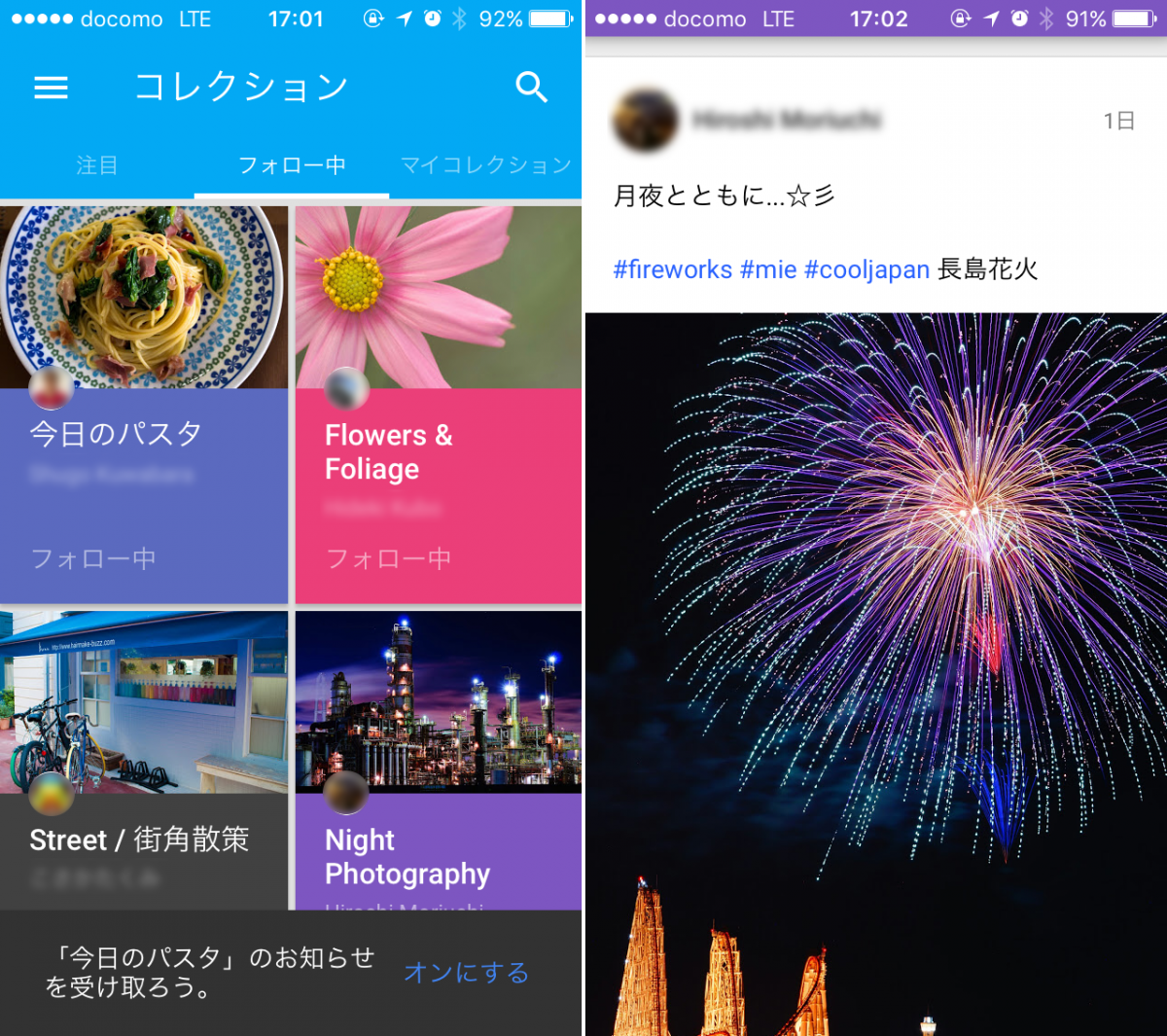This screenshot has width=1167, height=1036.
Task: Toggle フォロー中 on Flowers & Foliage card
Action: (388, 558)
